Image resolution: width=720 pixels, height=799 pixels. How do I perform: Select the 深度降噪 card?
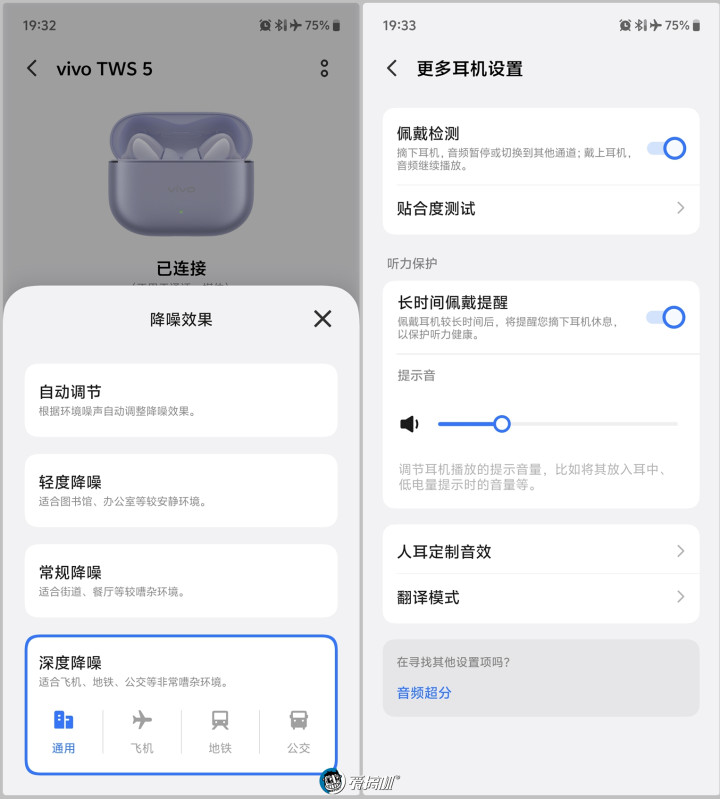[181, 670]
